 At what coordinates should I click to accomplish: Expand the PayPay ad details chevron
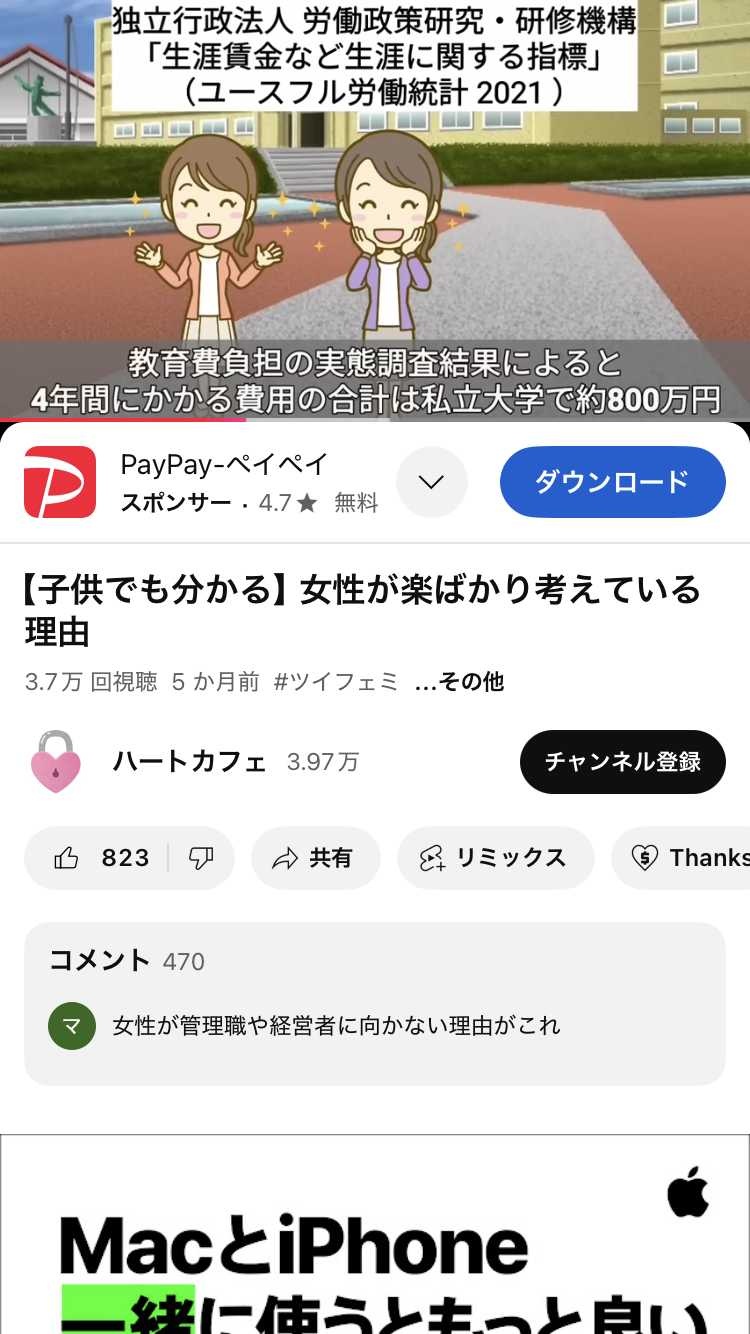point(431,482)
